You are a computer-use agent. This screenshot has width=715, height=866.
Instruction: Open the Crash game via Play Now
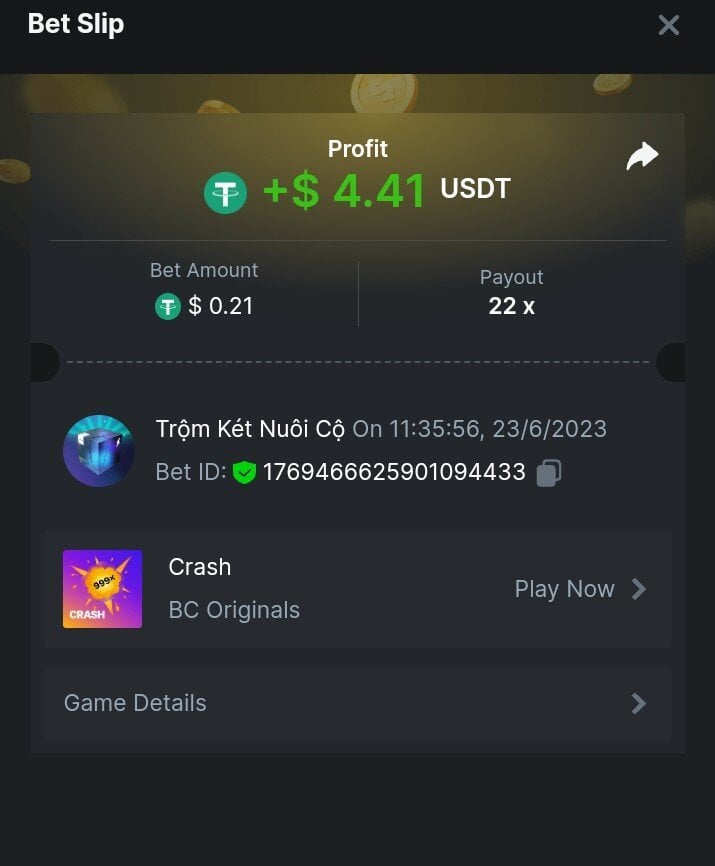(x=580, y=589)
